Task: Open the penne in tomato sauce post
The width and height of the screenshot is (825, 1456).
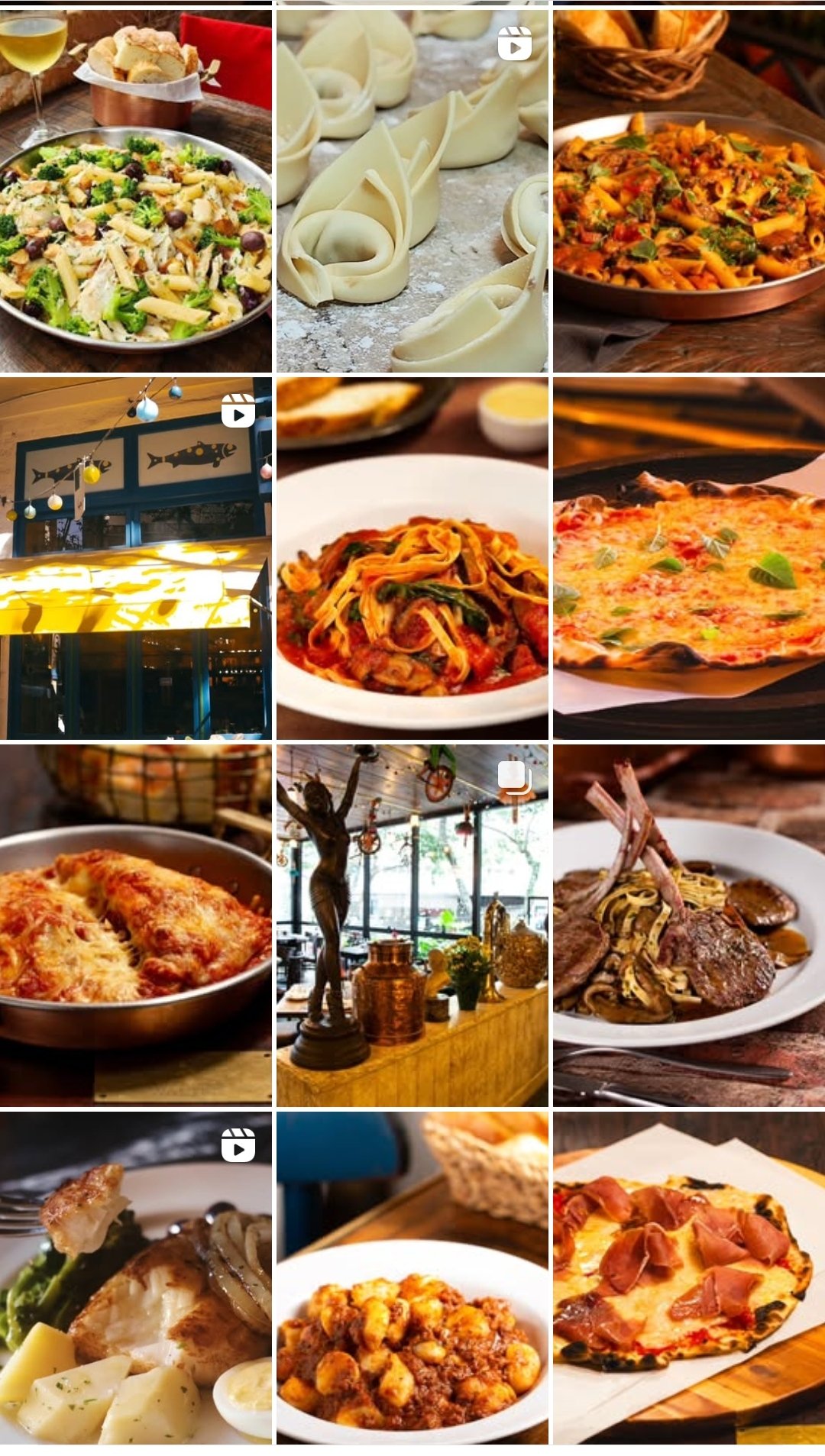Action: pos(689,191)
